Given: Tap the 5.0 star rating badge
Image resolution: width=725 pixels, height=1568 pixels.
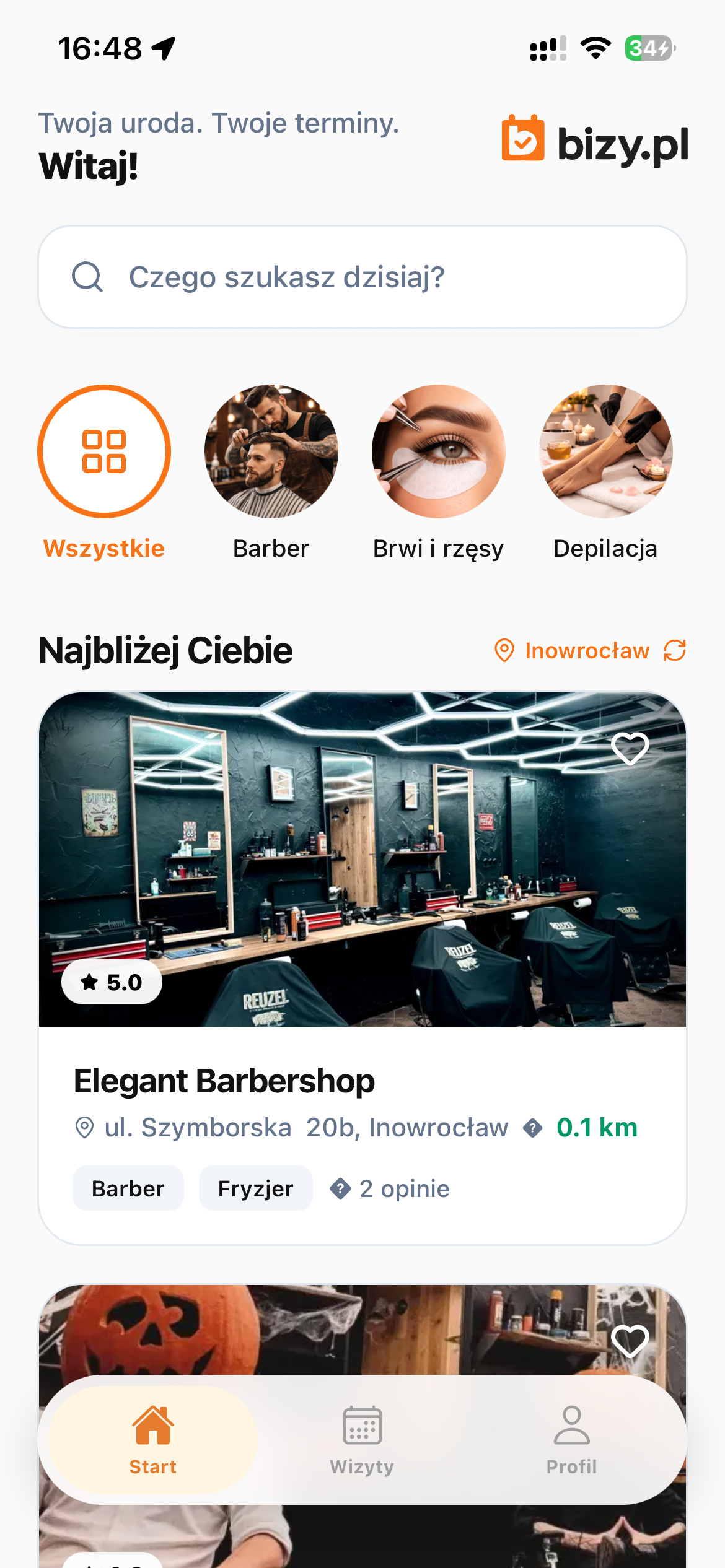Looking at the screenshot, I should pyautogui.click(x=112, y=982).
